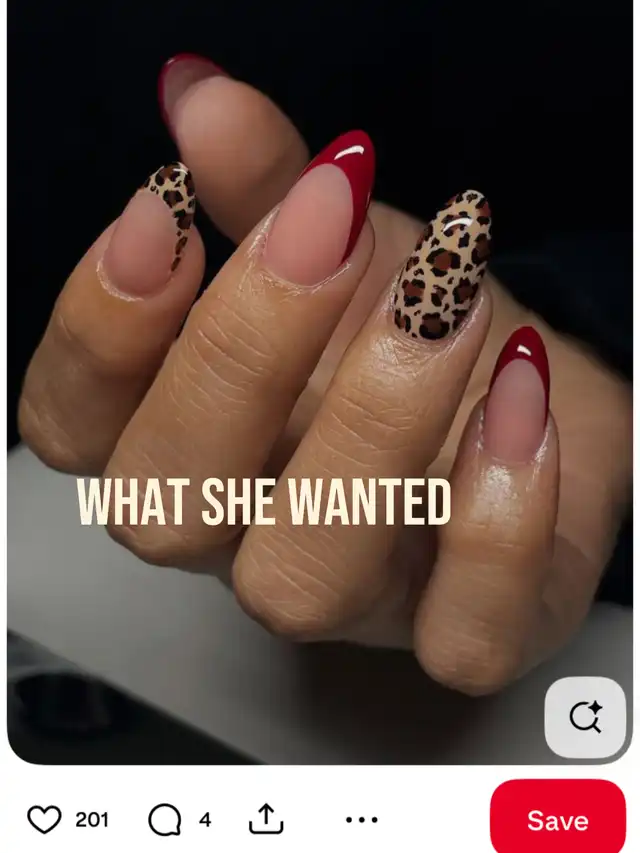The height and width of the screenshot is (853, 640).
Task: Open the comments on this pin
Action: click(165, 820)
